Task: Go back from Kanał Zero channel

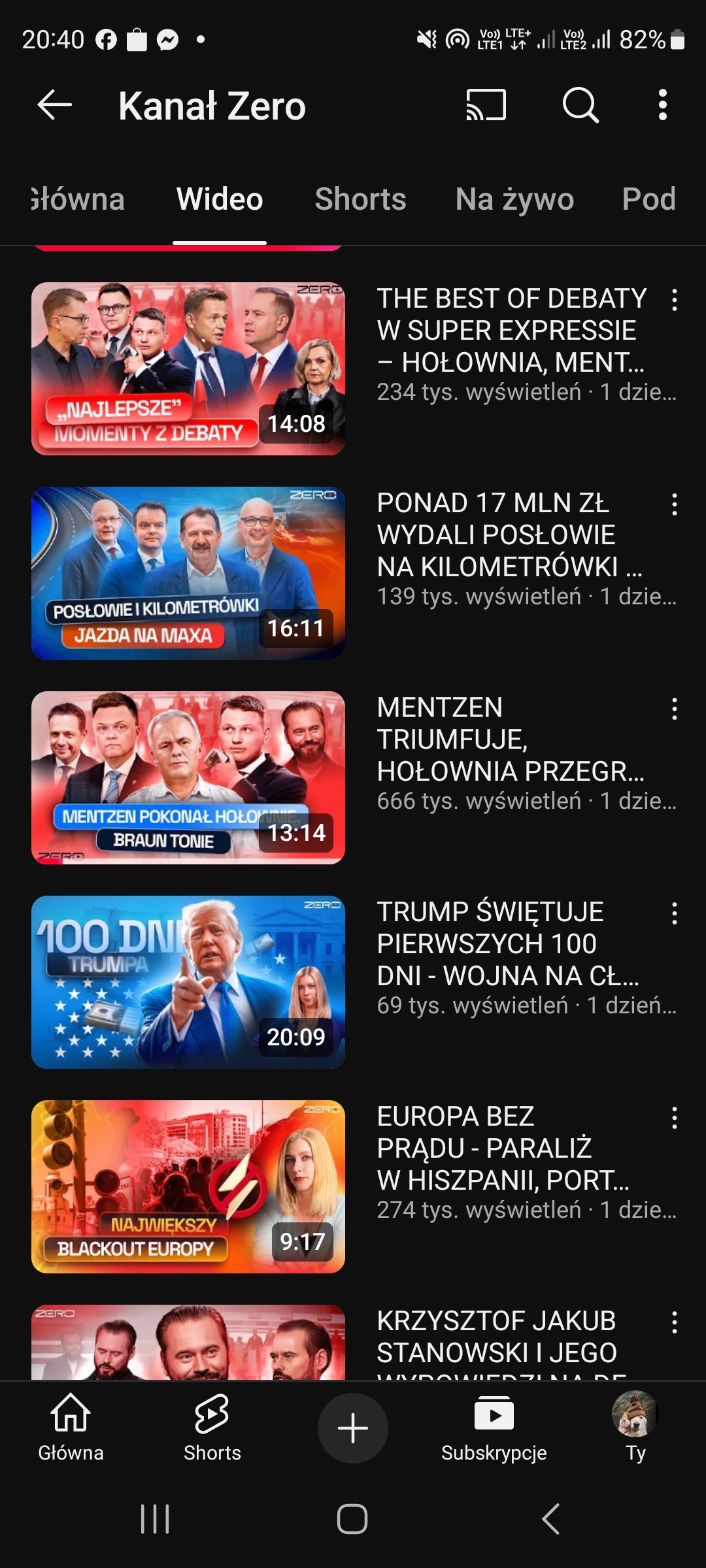Action: tap(55, 105)
